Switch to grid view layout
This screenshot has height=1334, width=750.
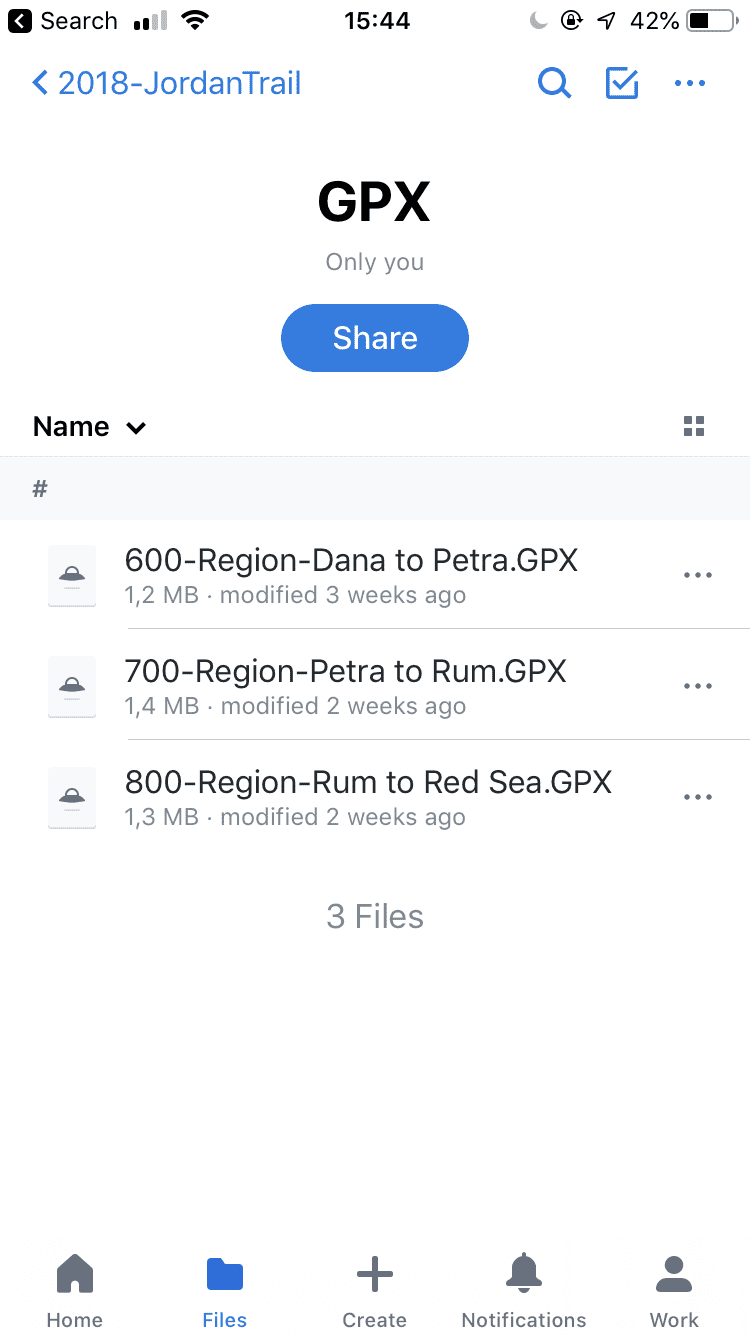coord(694,426)
